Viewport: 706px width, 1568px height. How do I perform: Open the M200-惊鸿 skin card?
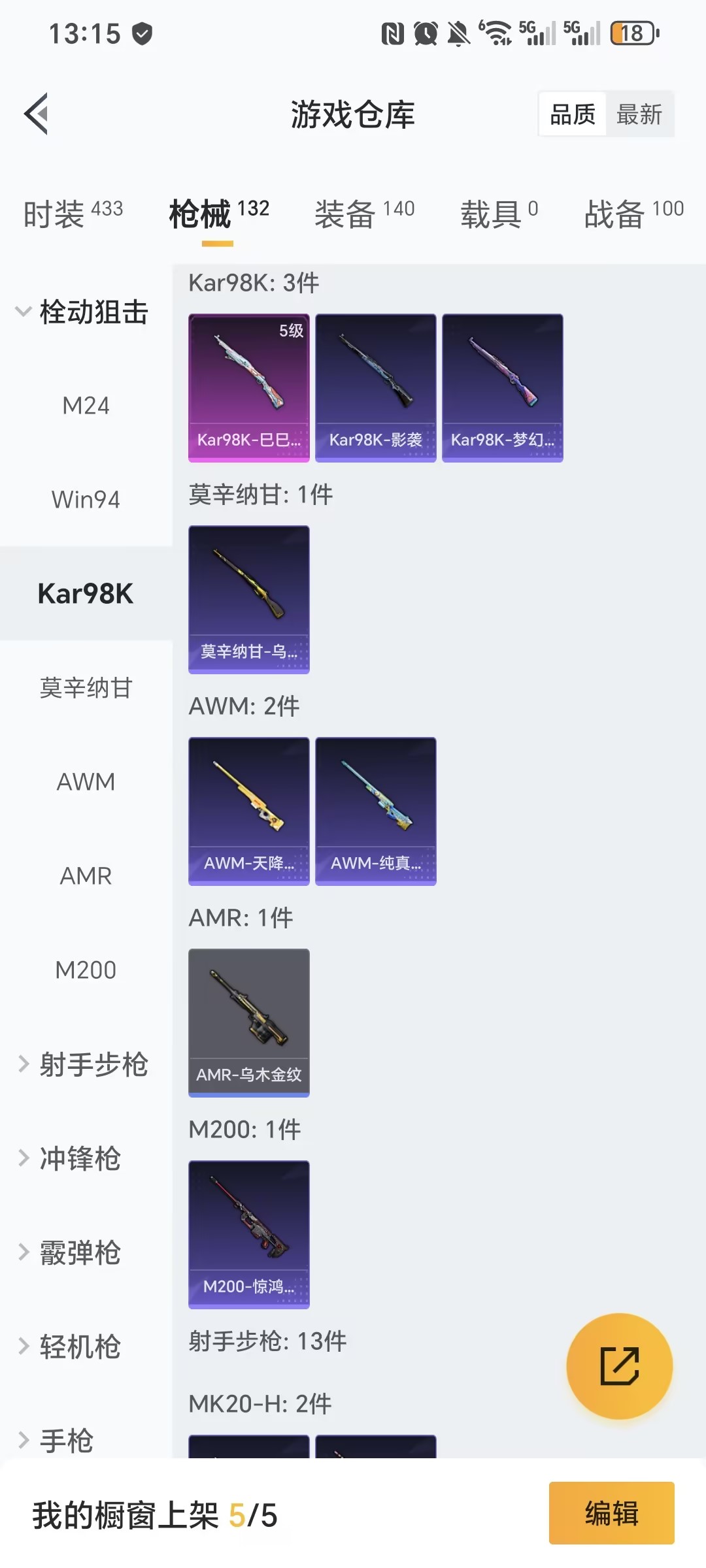tap(248, 1235)
